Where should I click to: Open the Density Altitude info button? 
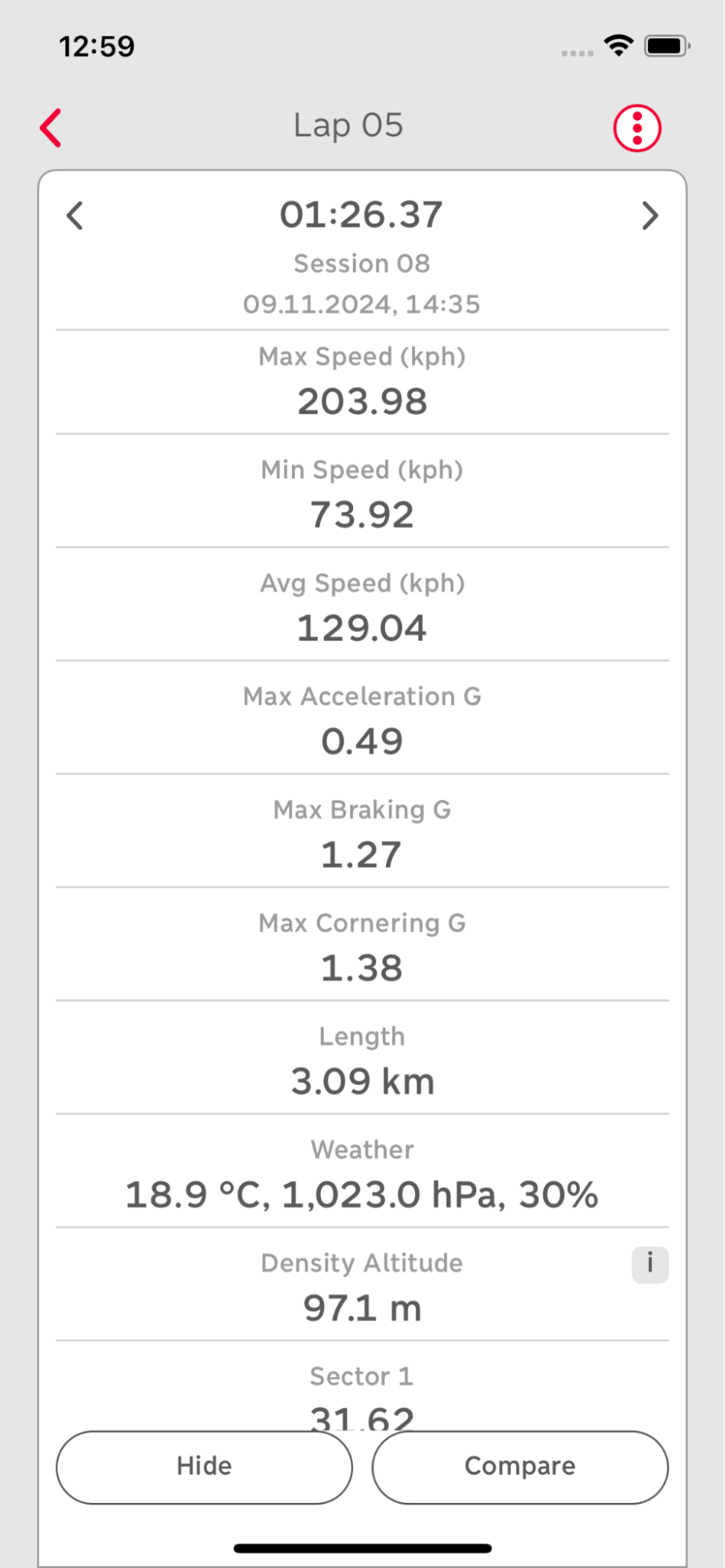[650, 1264]
